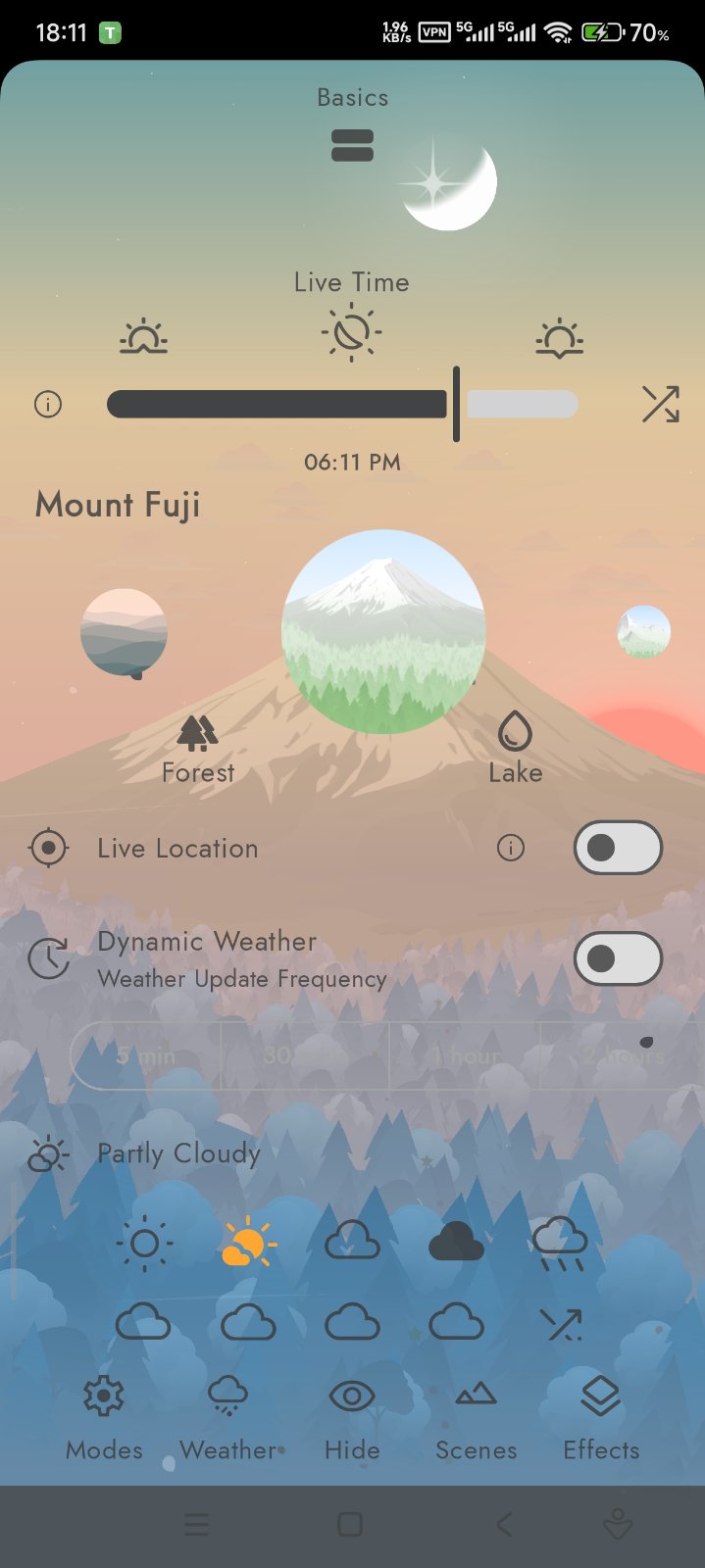Image resolution: width=705 pixels, height=1568 pixels.
Task: Tap the sunrise icon under Live Time
Action: pyautogui.click(x=144, y=337)
